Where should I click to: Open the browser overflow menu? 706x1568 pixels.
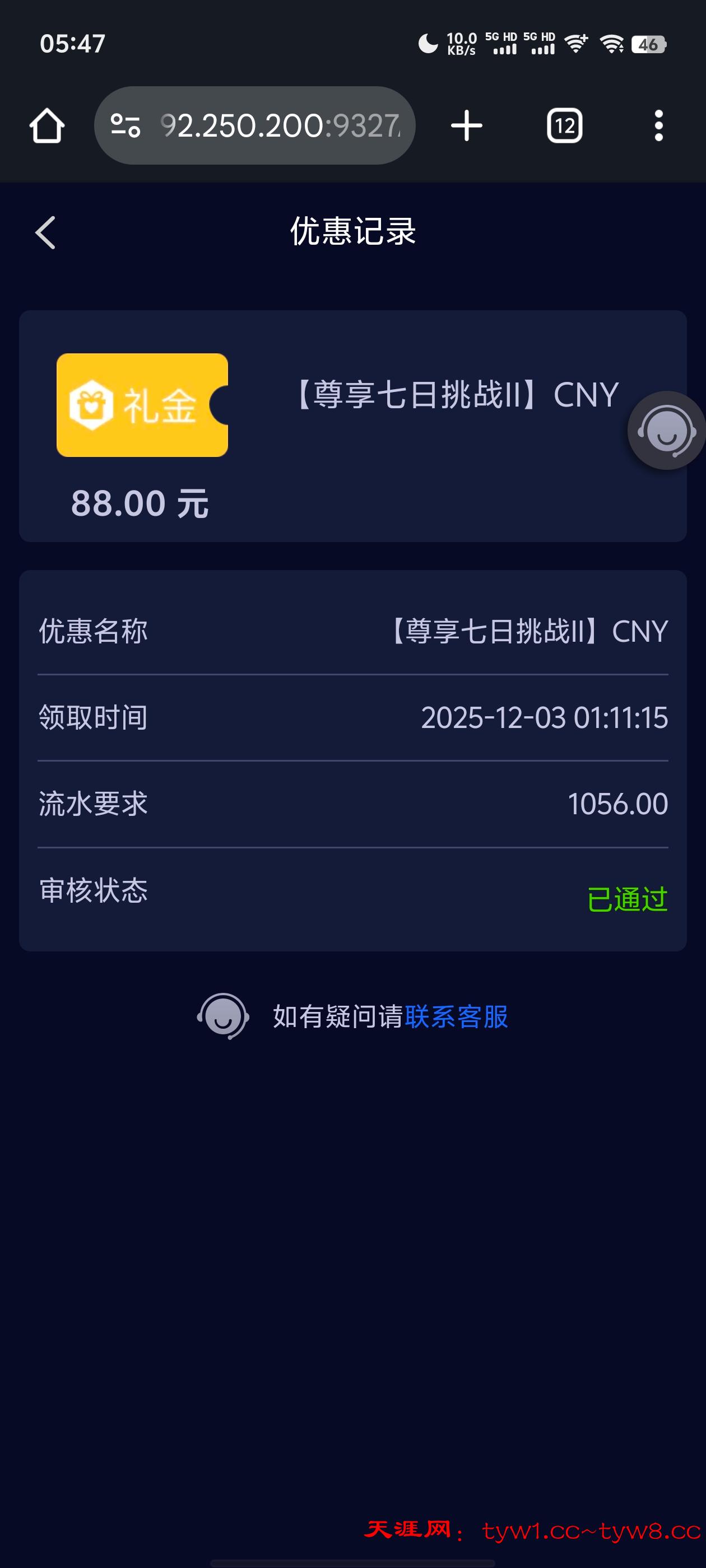(658, 126)
